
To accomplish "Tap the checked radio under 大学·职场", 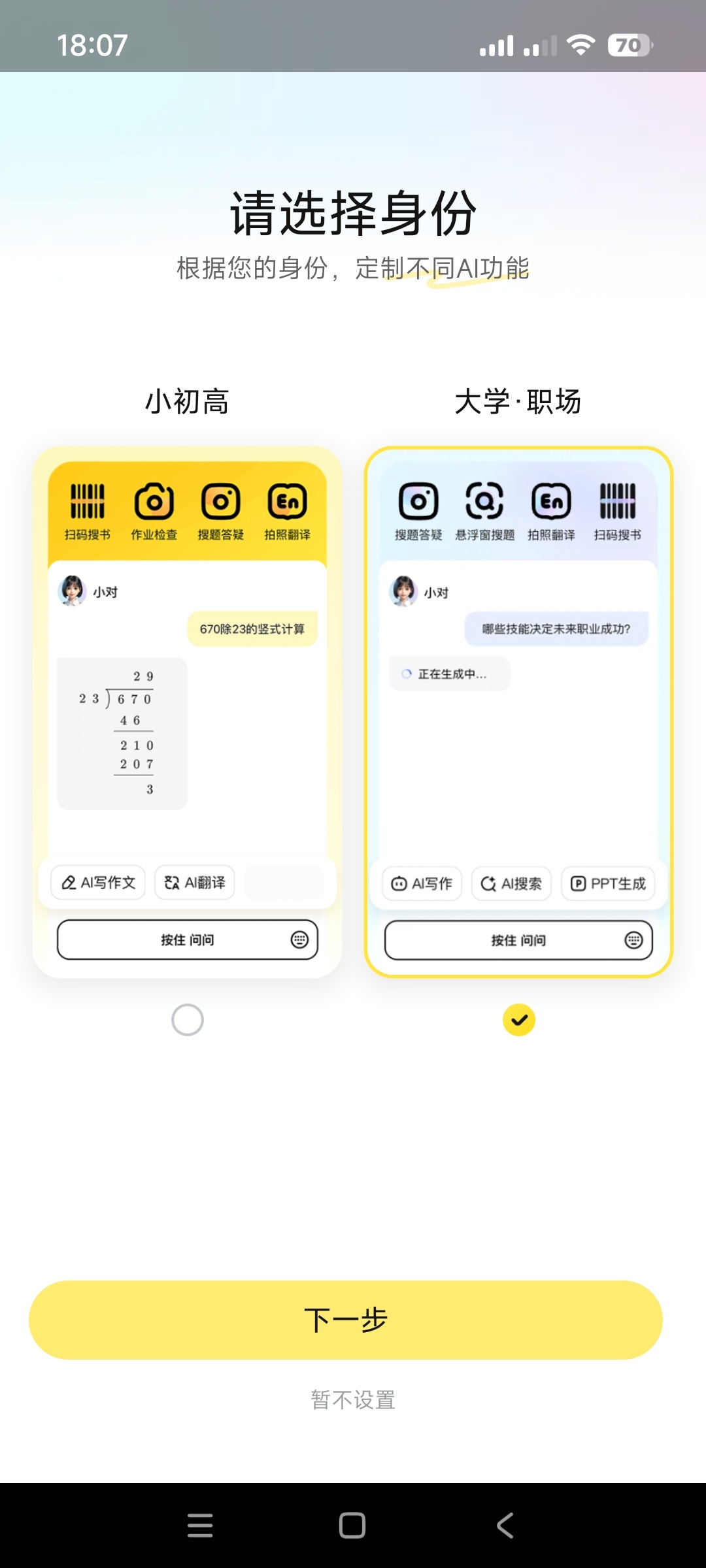I will tap(519, 1020).
